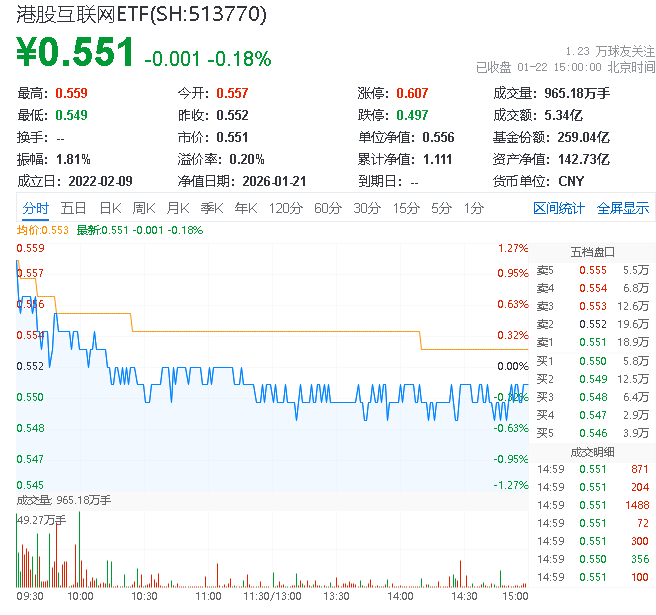The width and height of the screenshot is (656, 615).
Task: Open the 日K chart tab
Action: pos(110,208)
